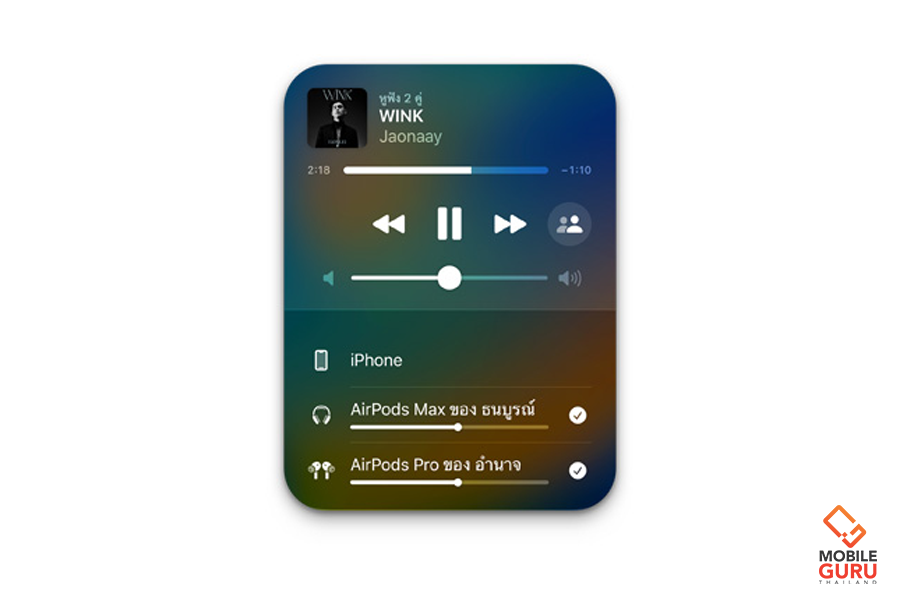Uncheck AirPods Max ของ ธนบูรณ์
Image resolution: width=900 pixels, height=600 pixels.
coord(577,415)
